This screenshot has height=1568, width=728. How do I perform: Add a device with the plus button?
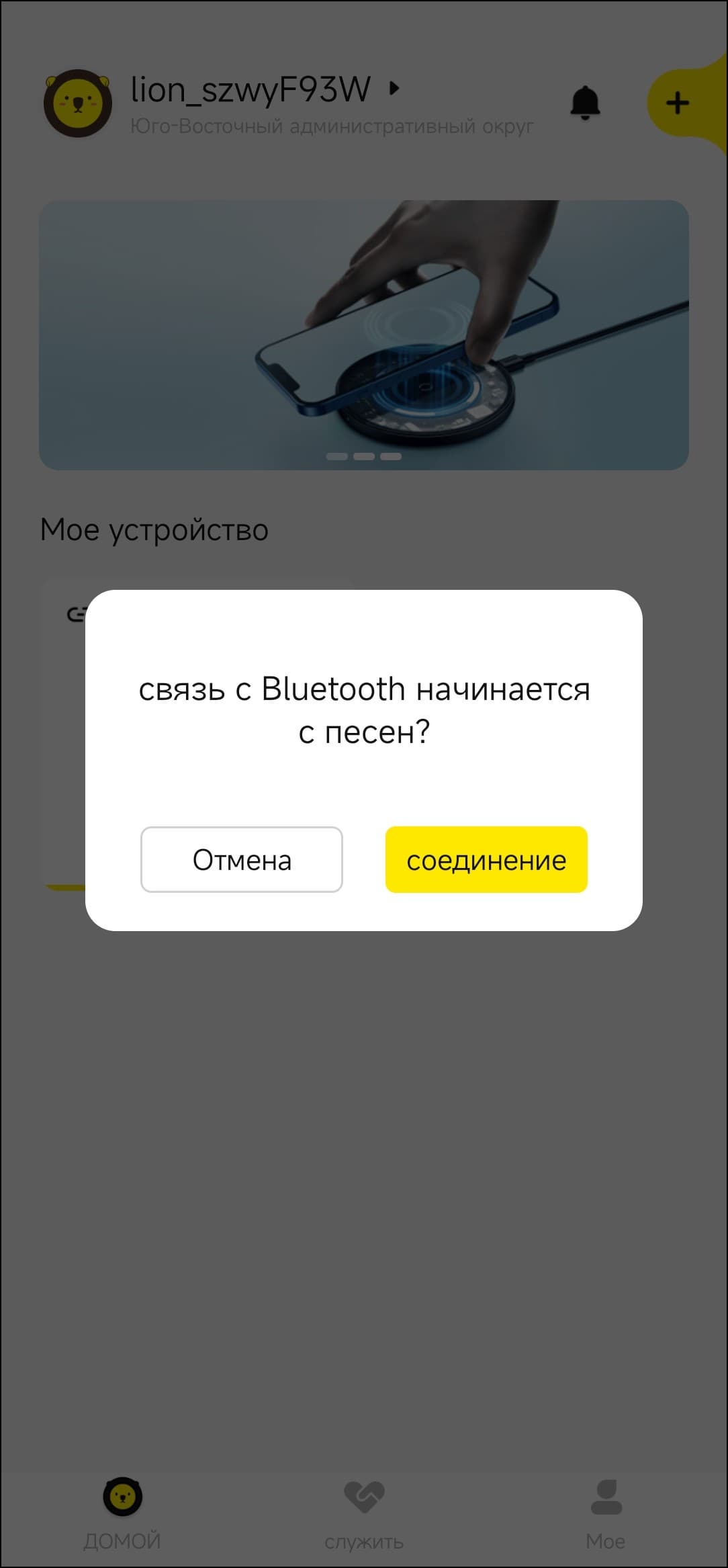(x=677, y=103)
